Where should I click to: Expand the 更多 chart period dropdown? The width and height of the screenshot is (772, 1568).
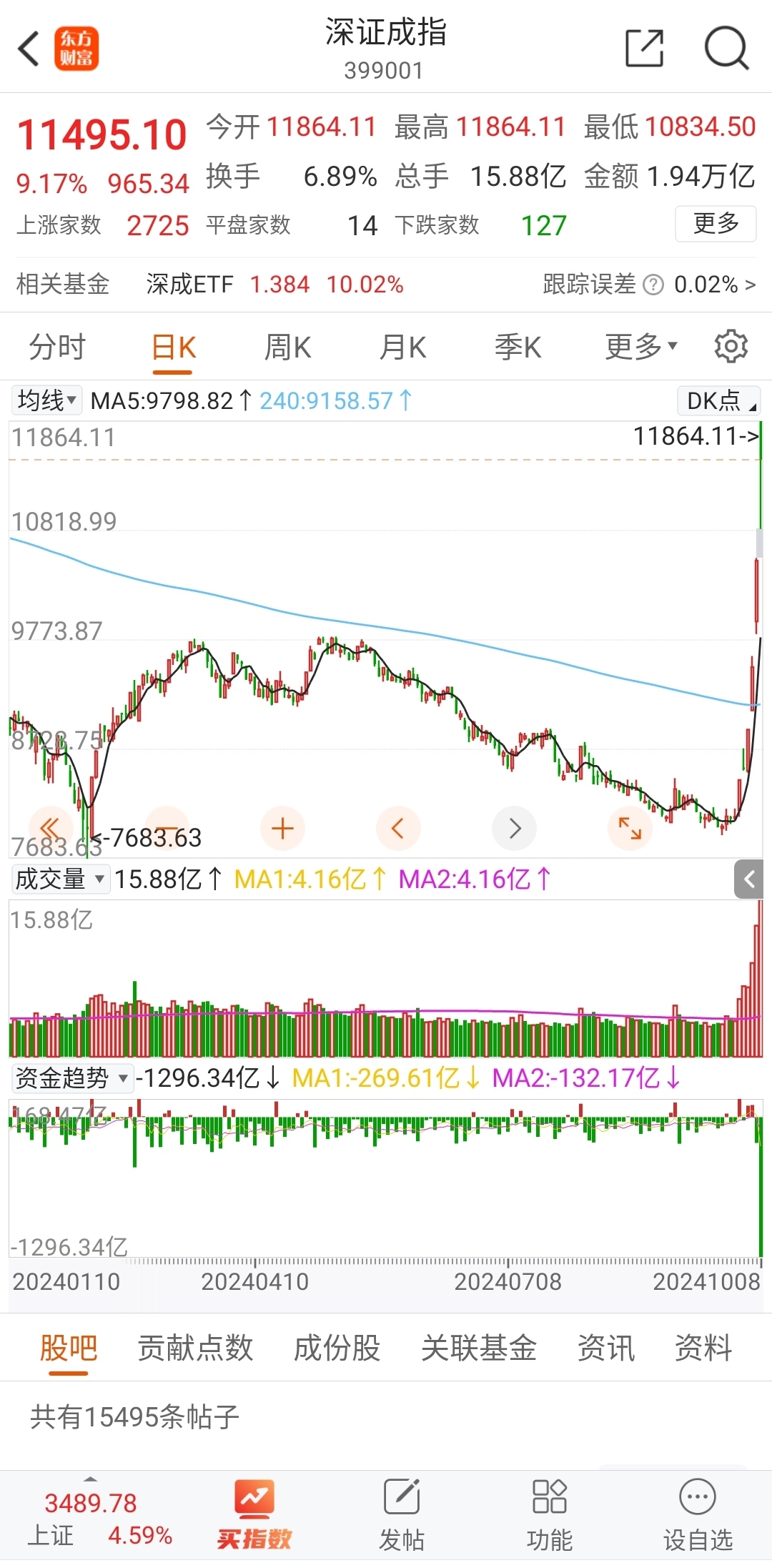(x=640, y=347)
